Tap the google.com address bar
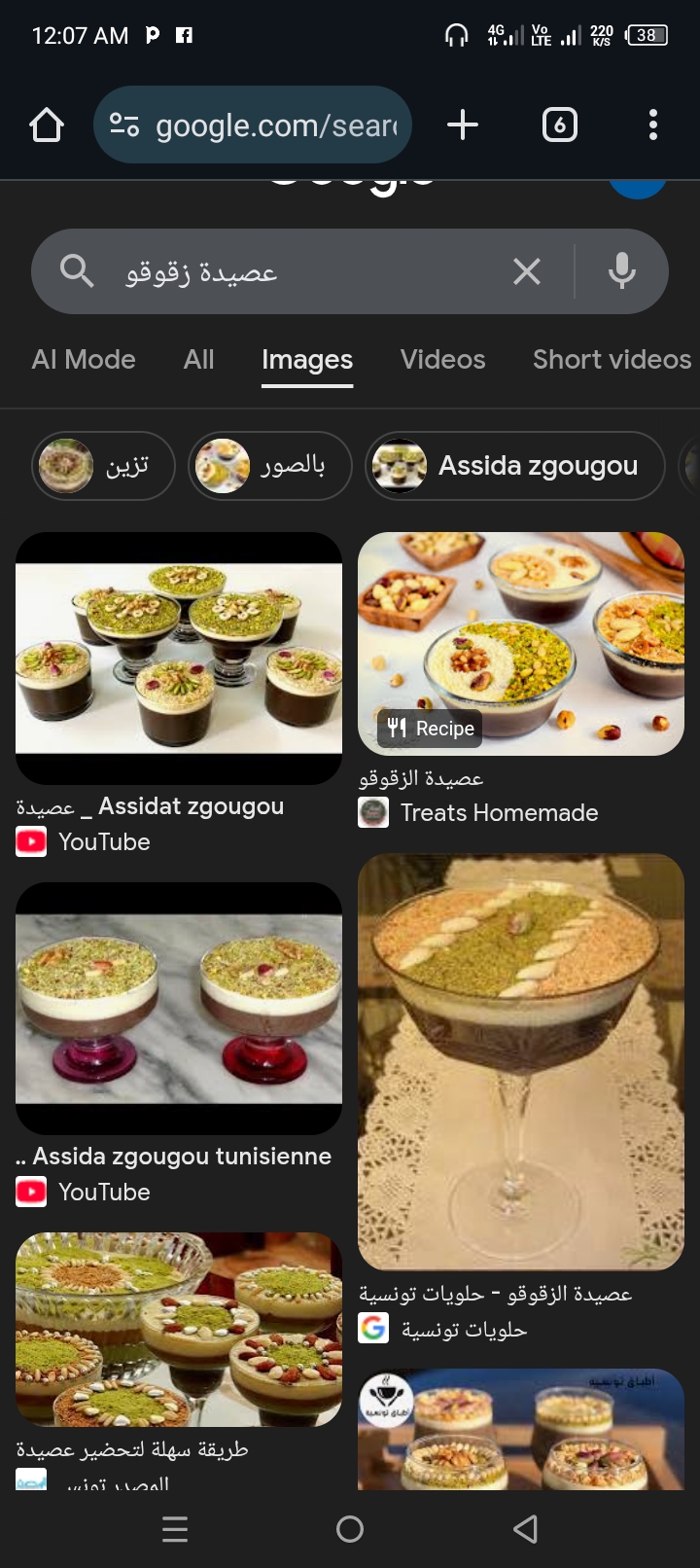The width and height of the screenshot is (700, 1568). coord(253,125)
